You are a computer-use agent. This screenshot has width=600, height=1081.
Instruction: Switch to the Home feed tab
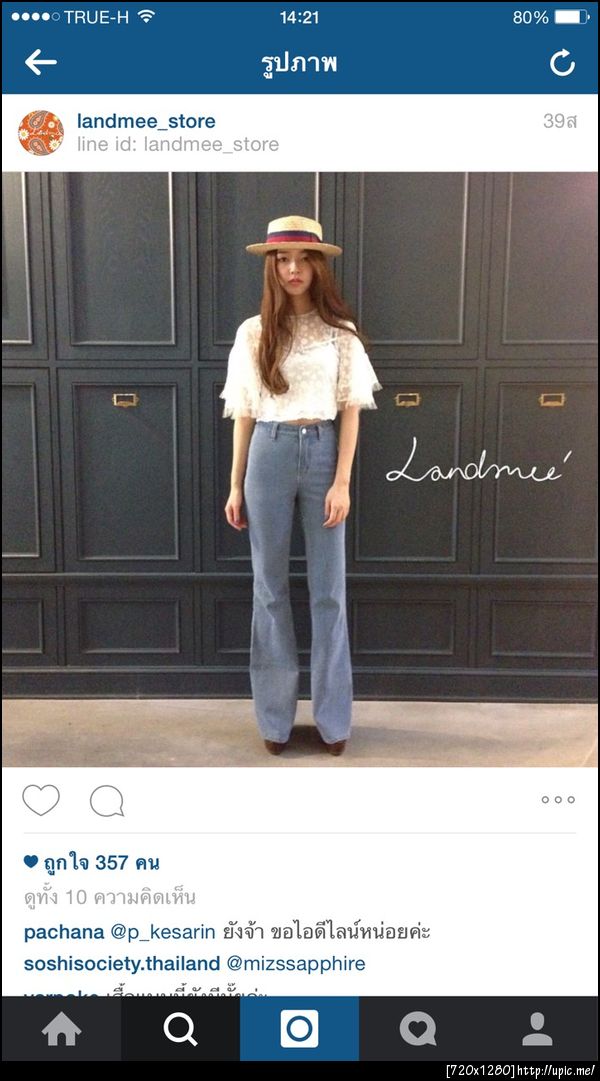(x=61, y=1029)
